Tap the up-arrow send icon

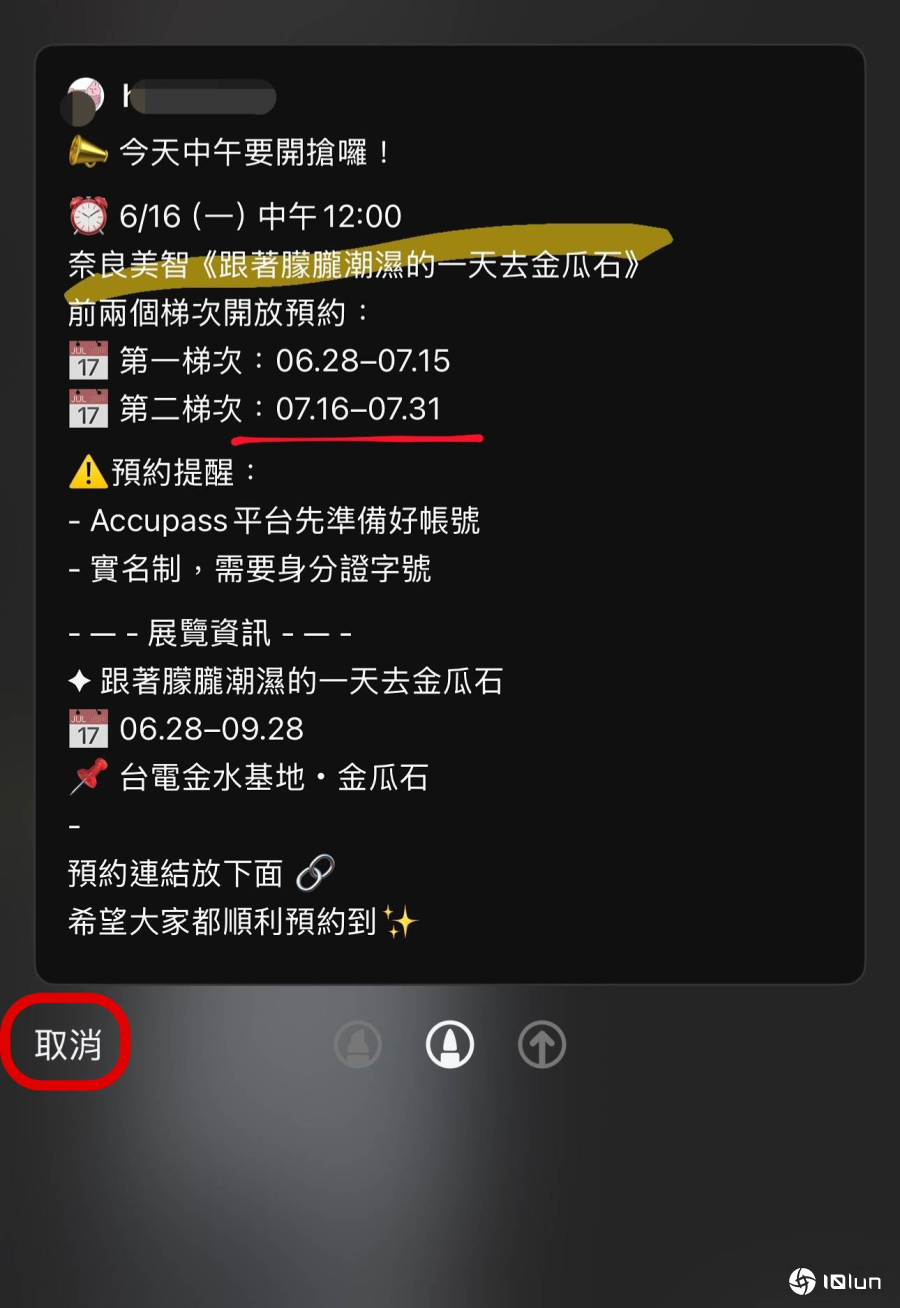pyautogui.click(x=542, y=1045)
